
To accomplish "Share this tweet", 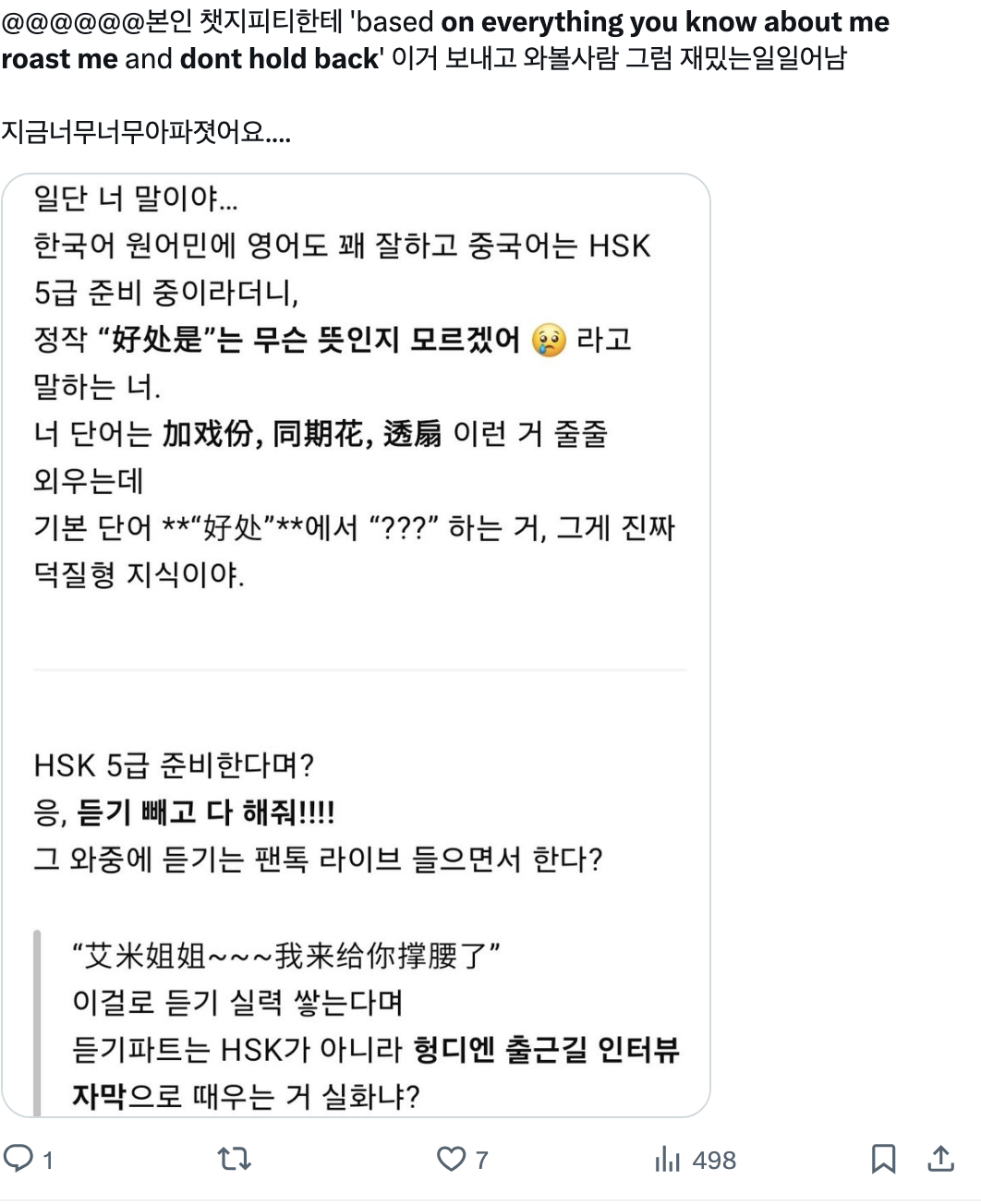I will [940, 1158].
